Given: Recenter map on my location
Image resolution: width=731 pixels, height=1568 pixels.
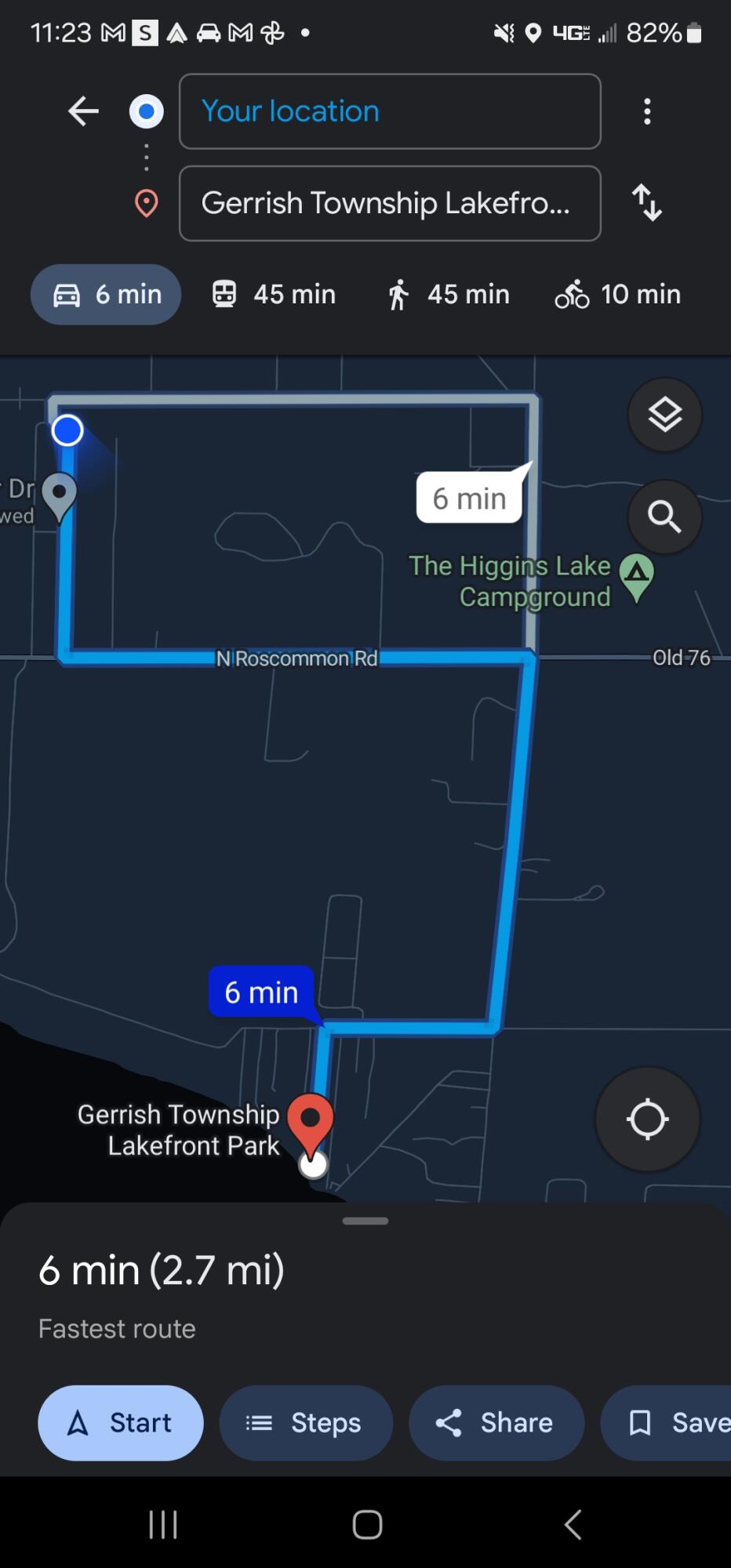Looking at the screenshot, I should point(647,1119).
